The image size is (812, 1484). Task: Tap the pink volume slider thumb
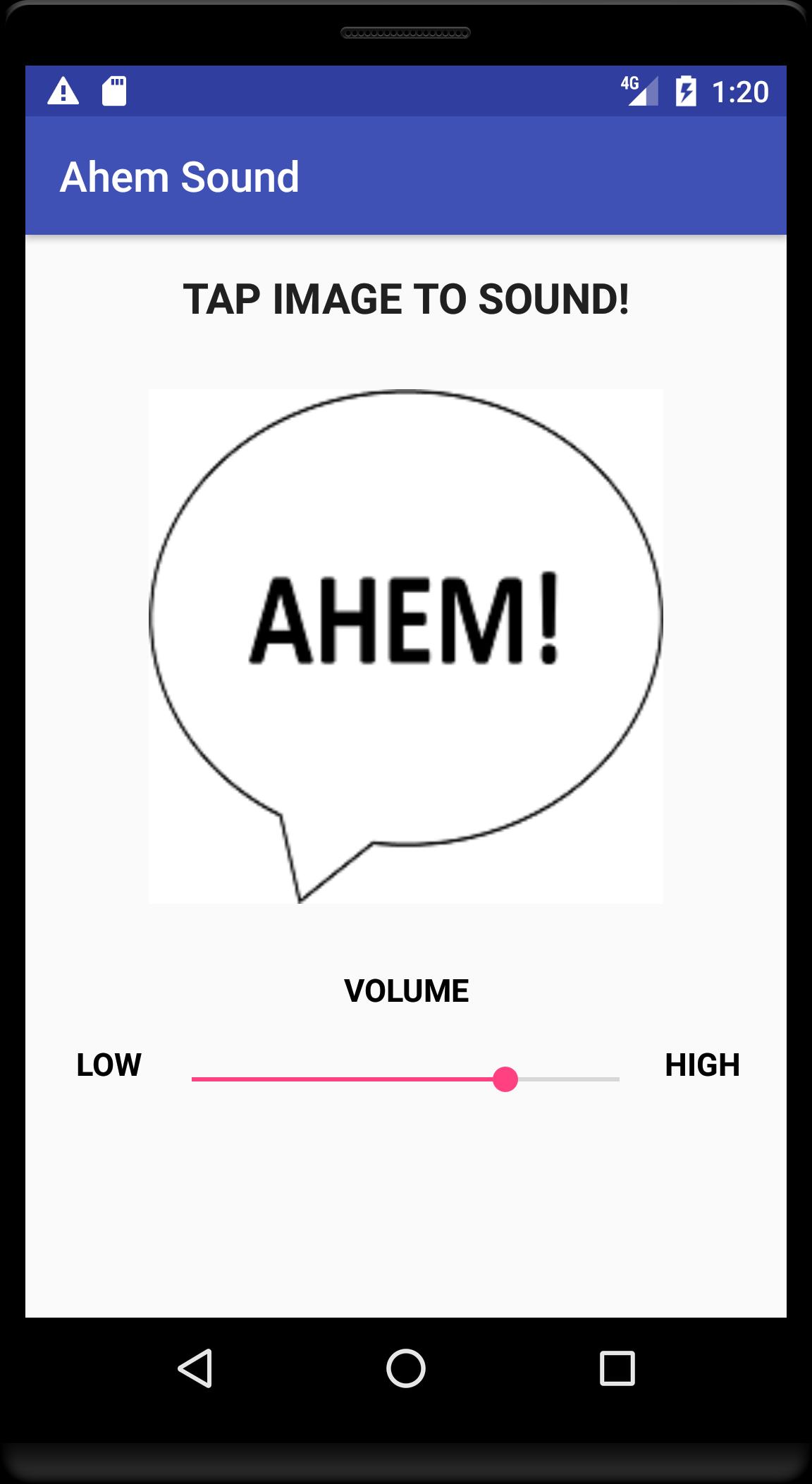[x=505, y=1079]
